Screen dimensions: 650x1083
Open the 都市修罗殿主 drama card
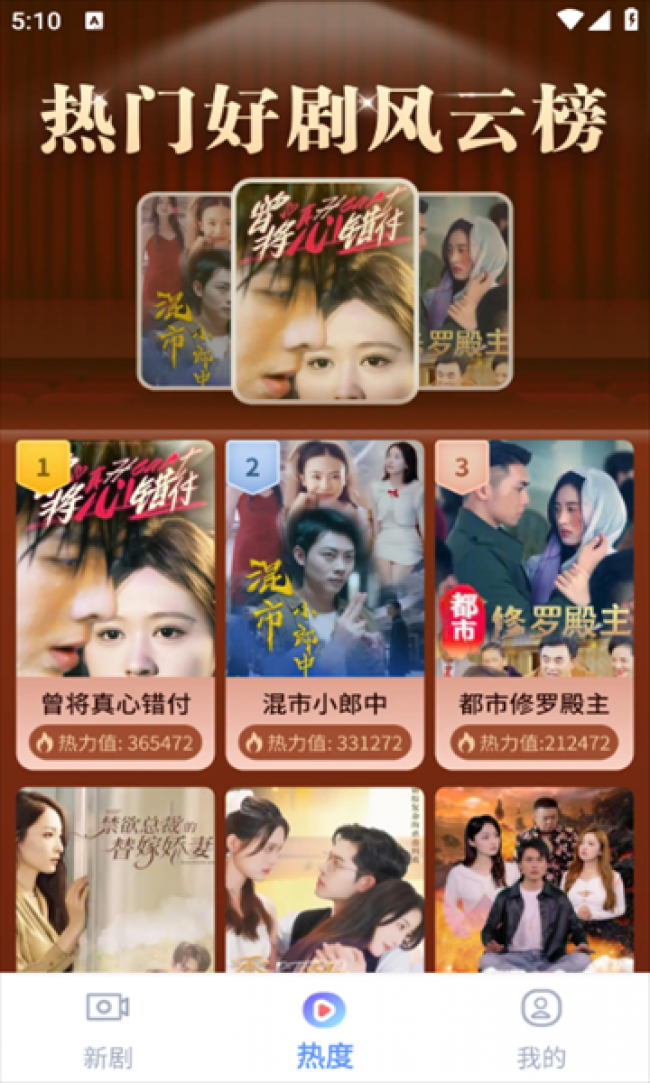pyautogui.click(x=533, y=600)
